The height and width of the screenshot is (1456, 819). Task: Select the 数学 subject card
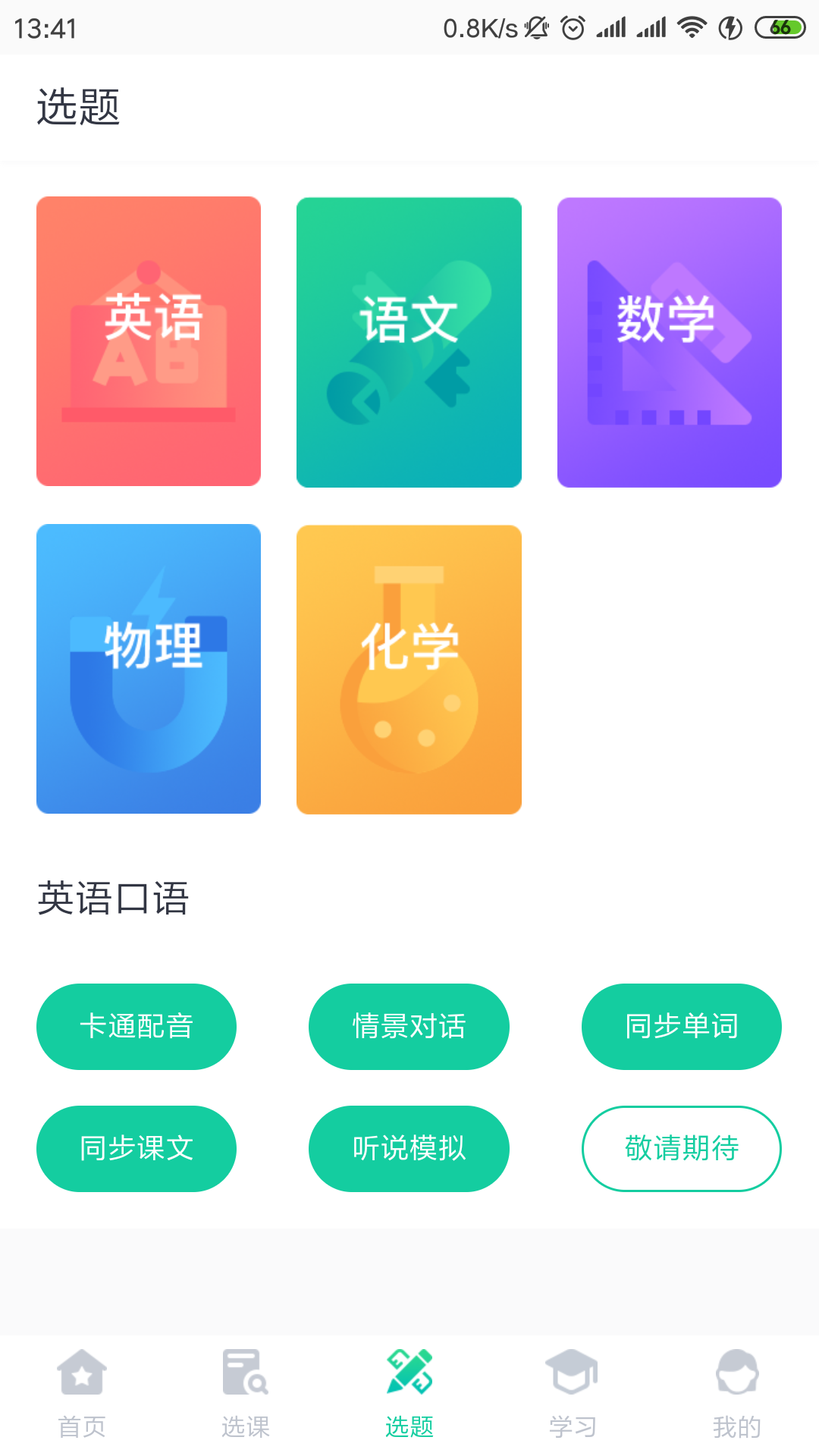(x=670, y=340)
